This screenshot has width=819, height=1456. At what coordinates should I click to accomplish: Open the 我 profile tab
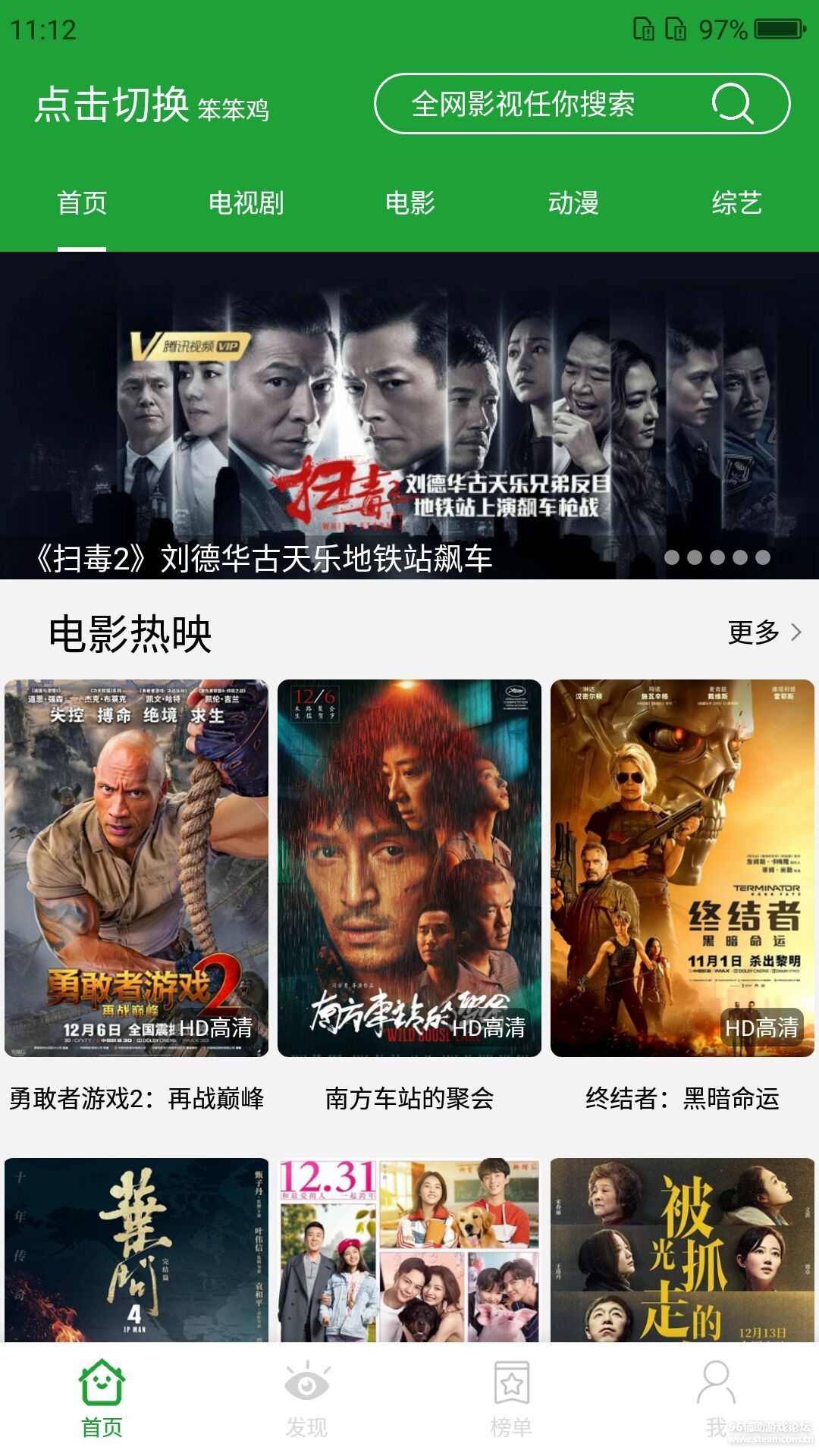[716, 1399]
